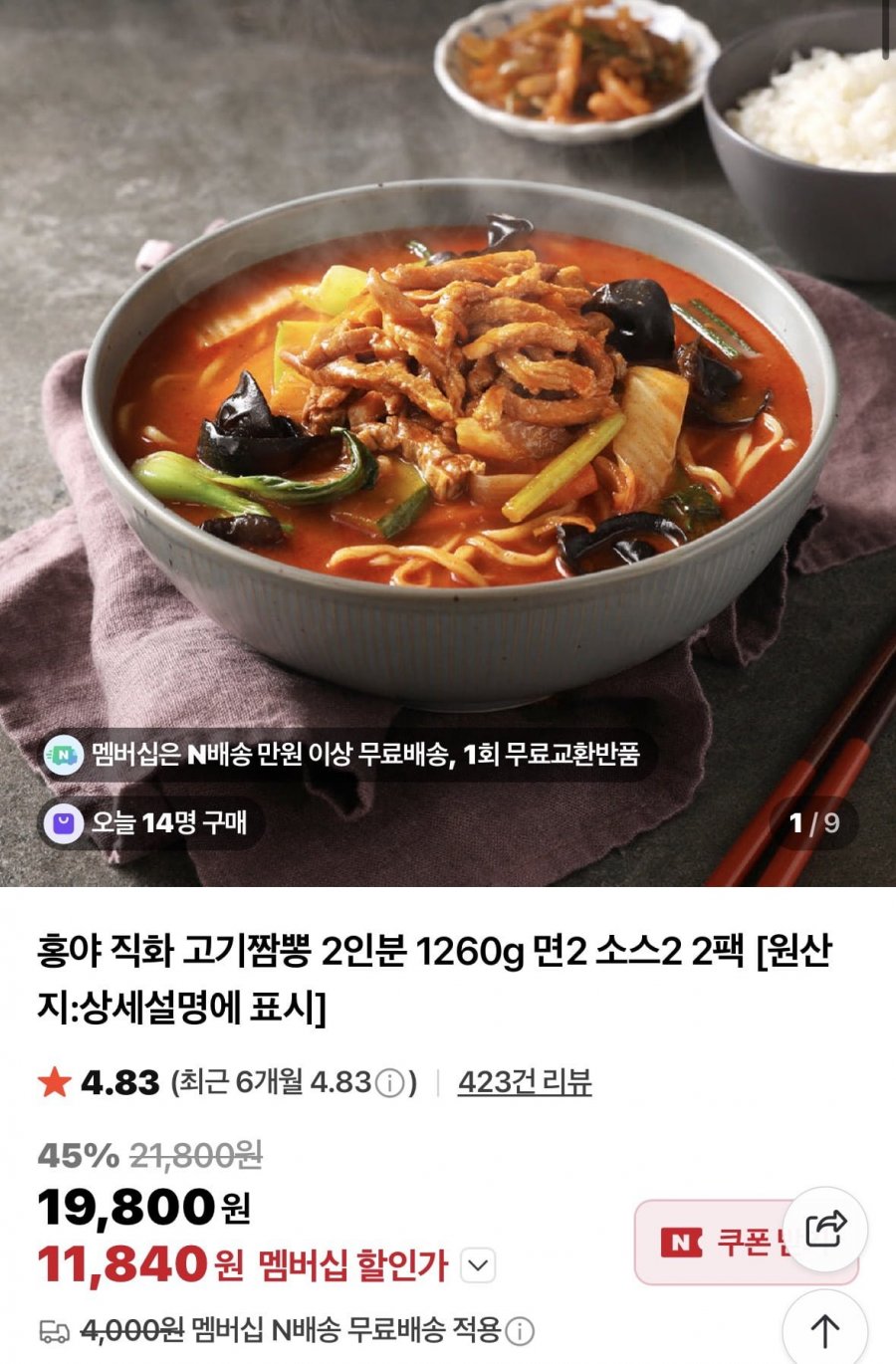Expand the 멤버십 할인가 dropdown
Image resolution: width=896 pixels, height=1364 pixels.
(x=479, y=1266)
